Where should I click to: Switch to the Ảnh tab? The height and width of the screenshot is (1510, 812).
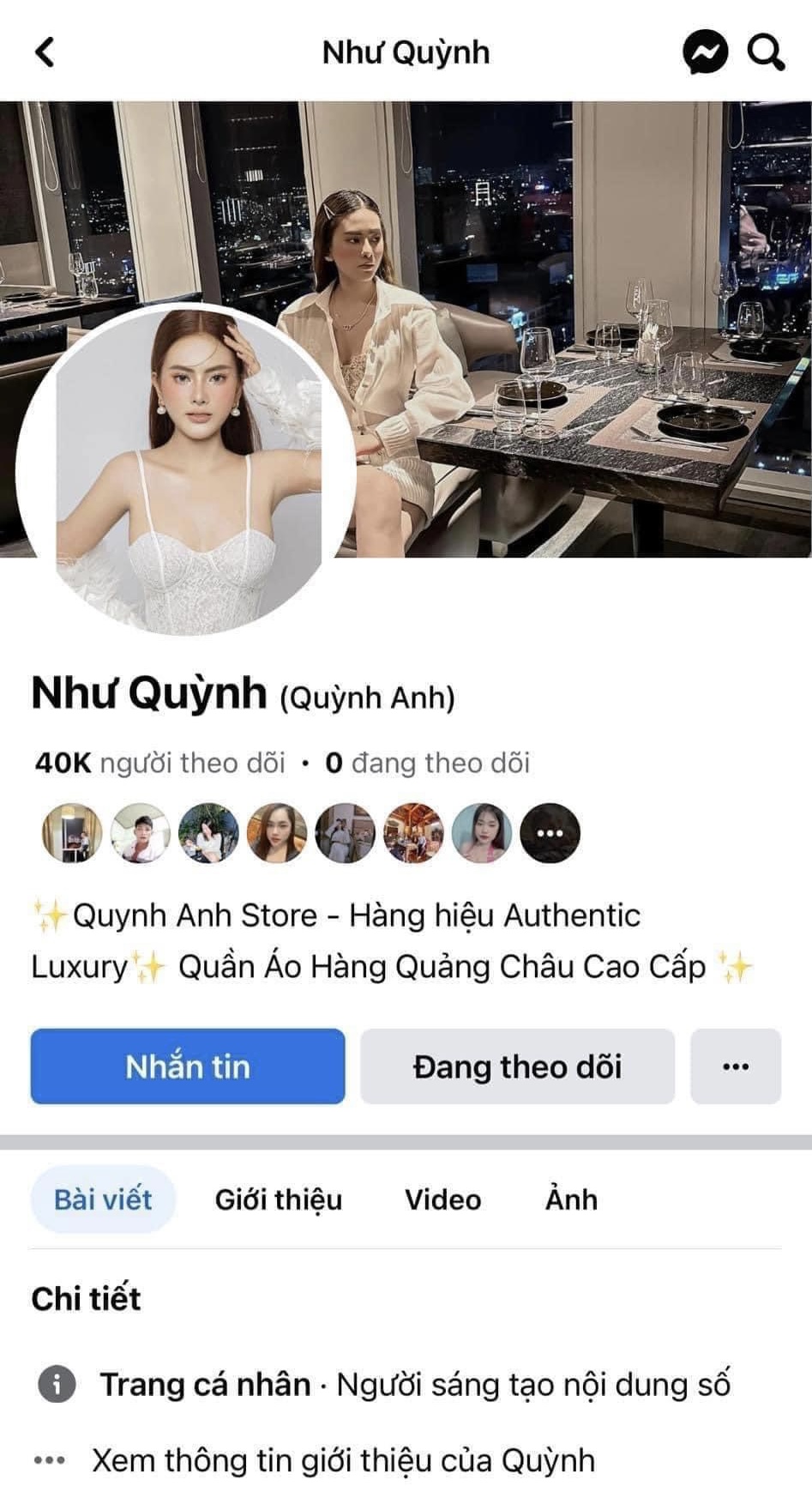tap(571, 1199)
